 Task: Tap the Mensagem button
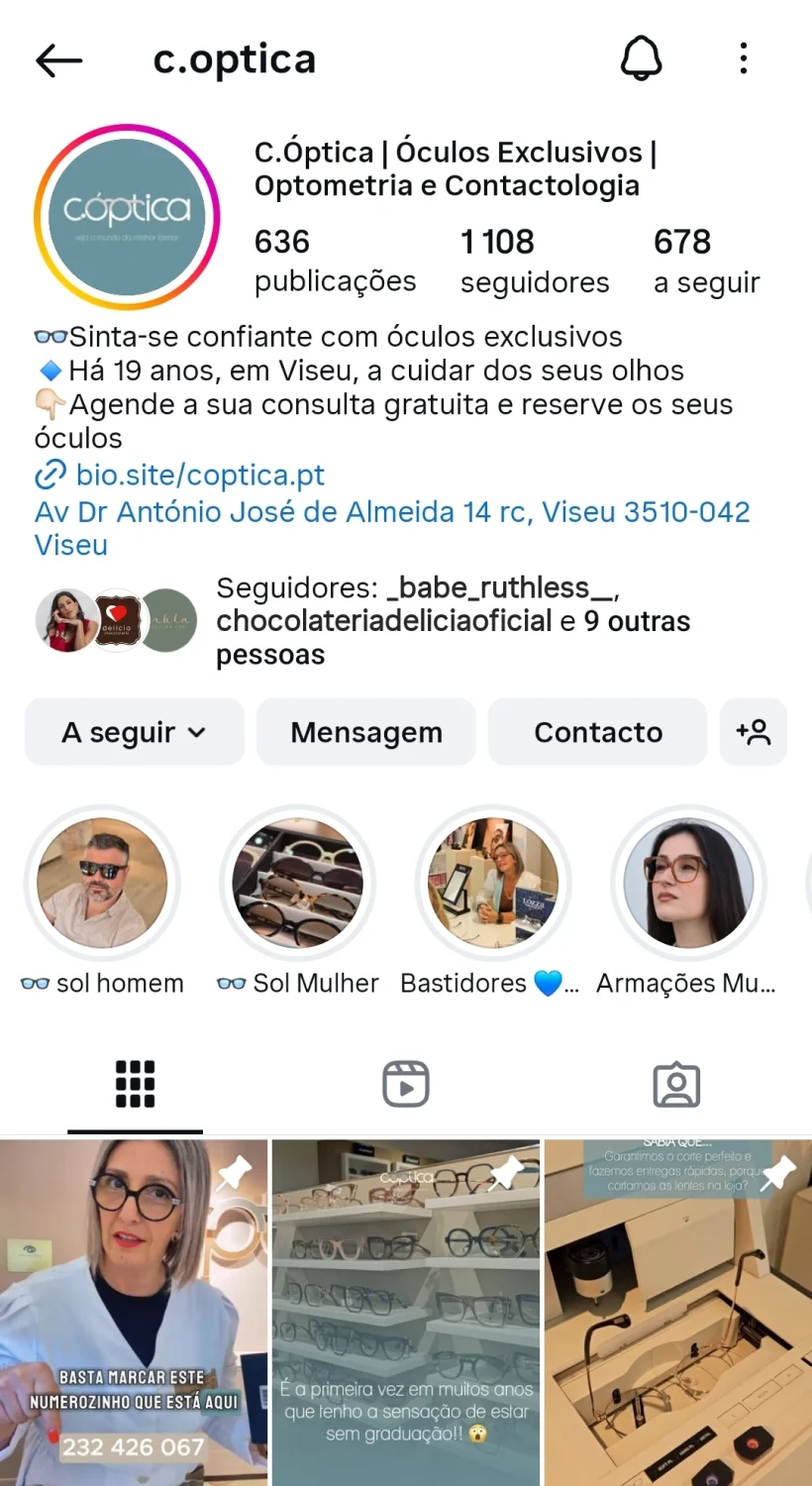[x=366, y=732]
